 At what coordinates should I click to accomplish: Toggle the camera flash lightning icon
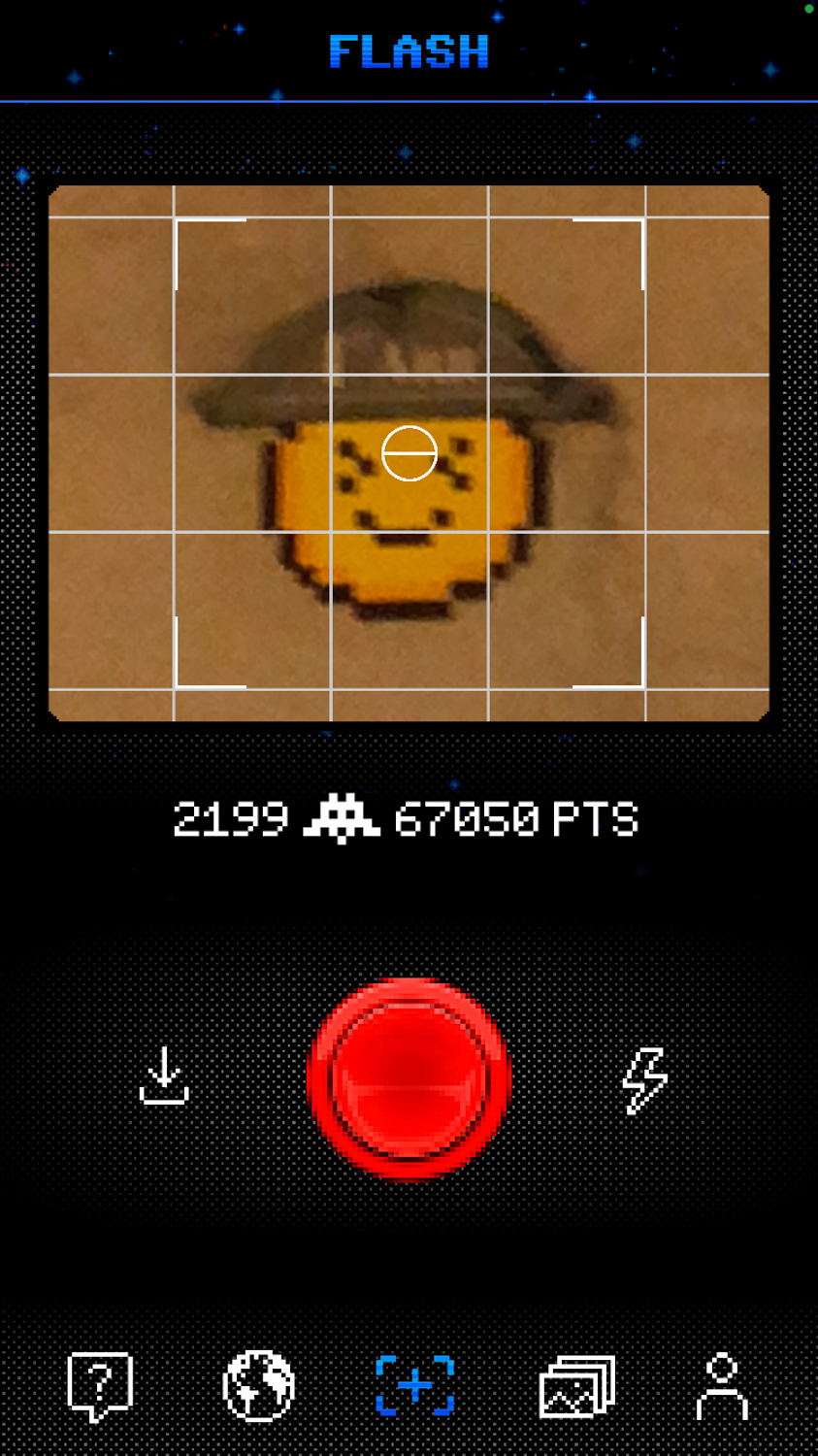pos(644,1079)
